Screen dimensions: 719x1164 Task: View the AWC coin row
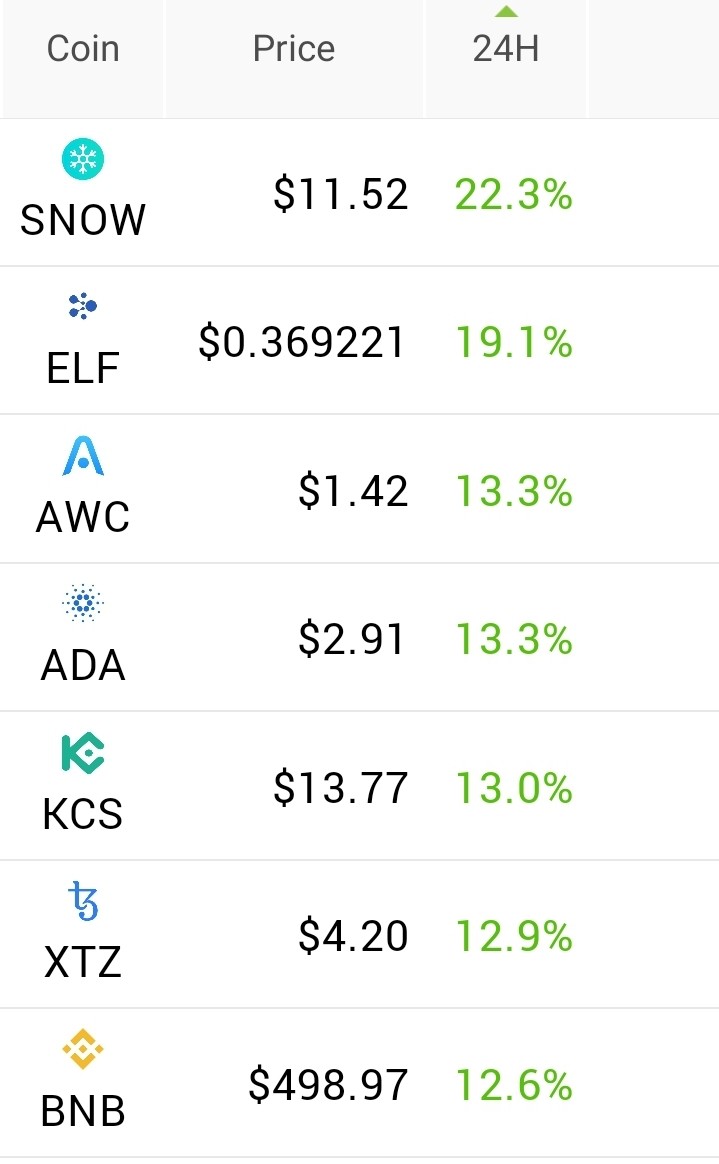point(359,489)
